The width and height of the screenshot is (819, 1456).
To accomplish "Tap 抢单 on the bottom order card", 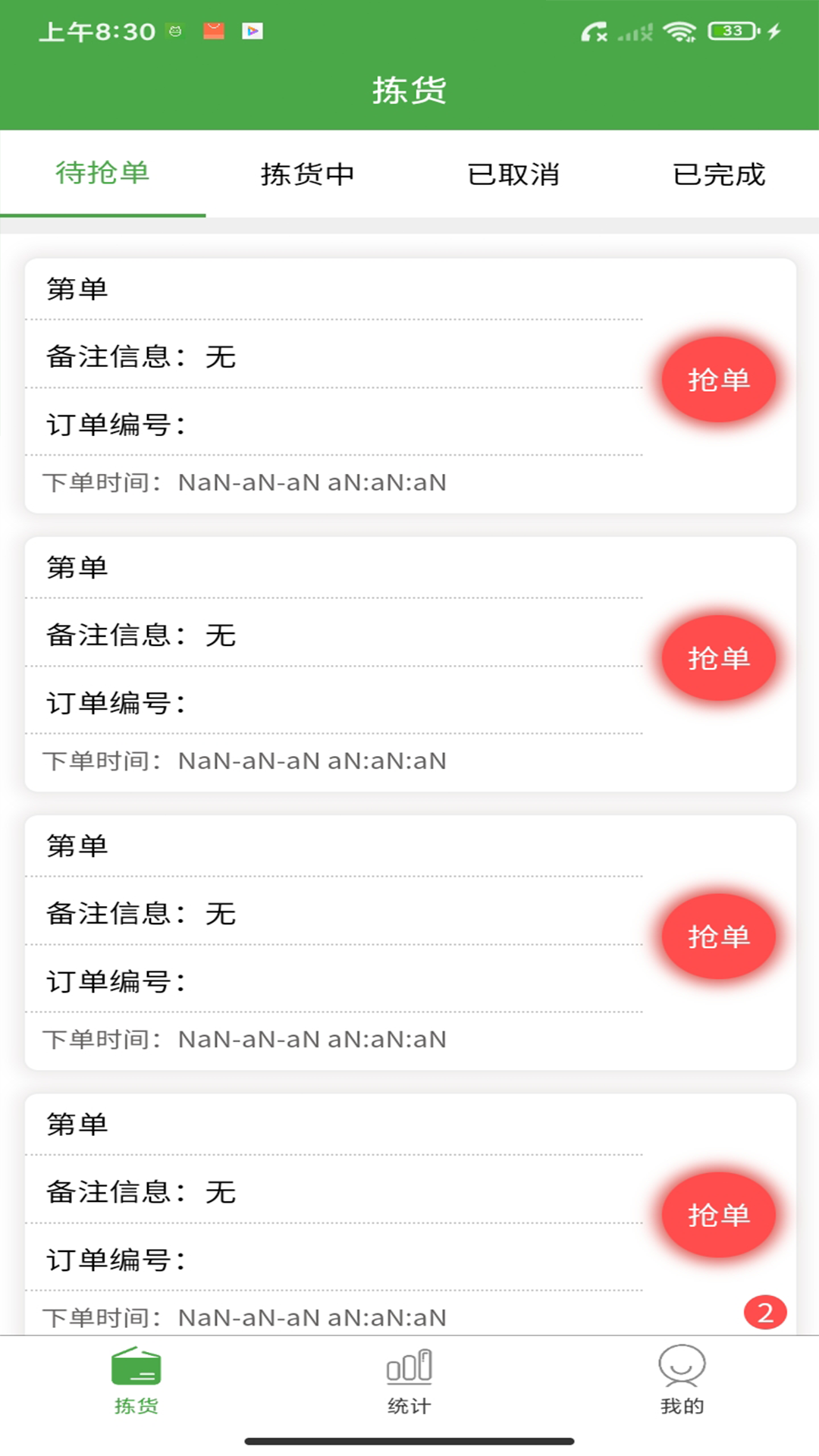I will pos(719,1215).
